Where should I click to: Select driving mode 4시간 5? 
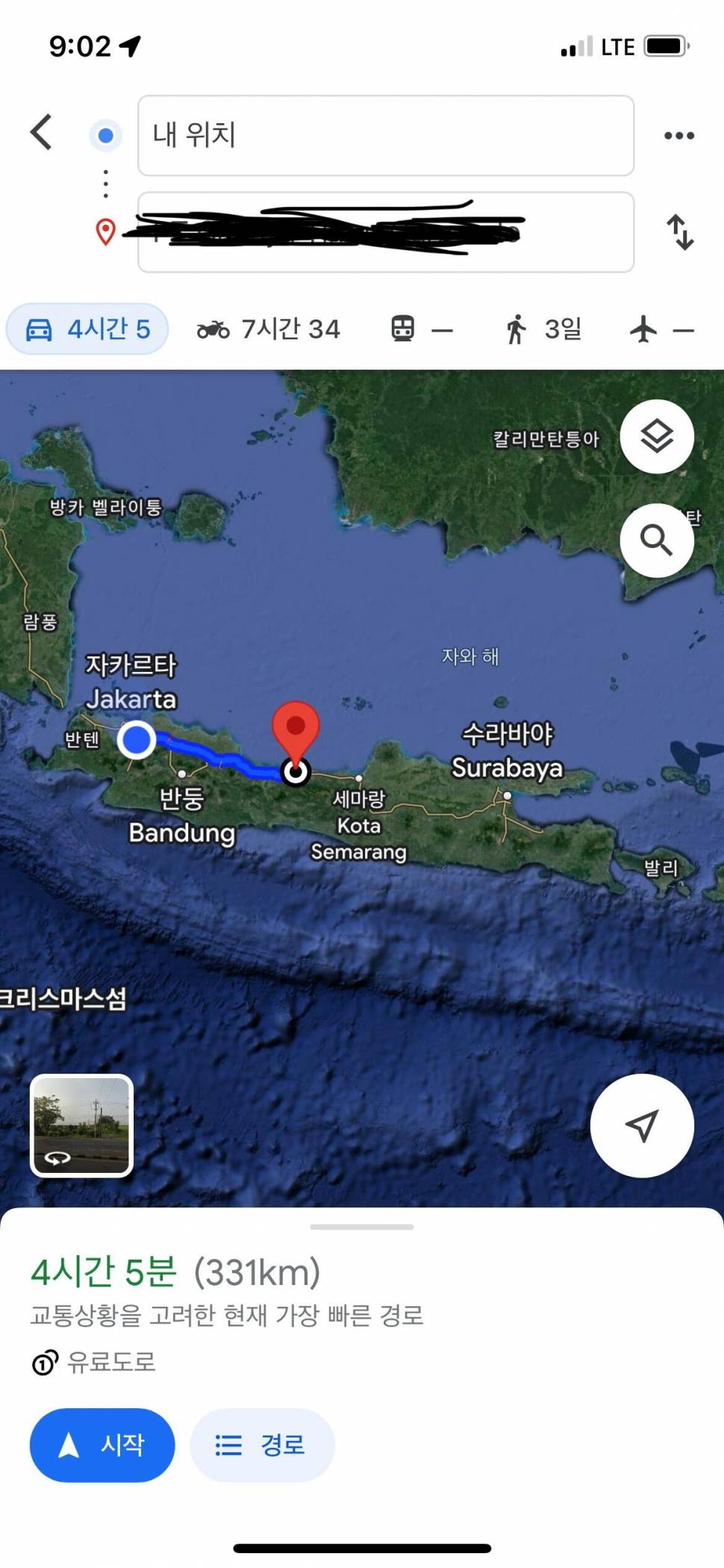88,329
